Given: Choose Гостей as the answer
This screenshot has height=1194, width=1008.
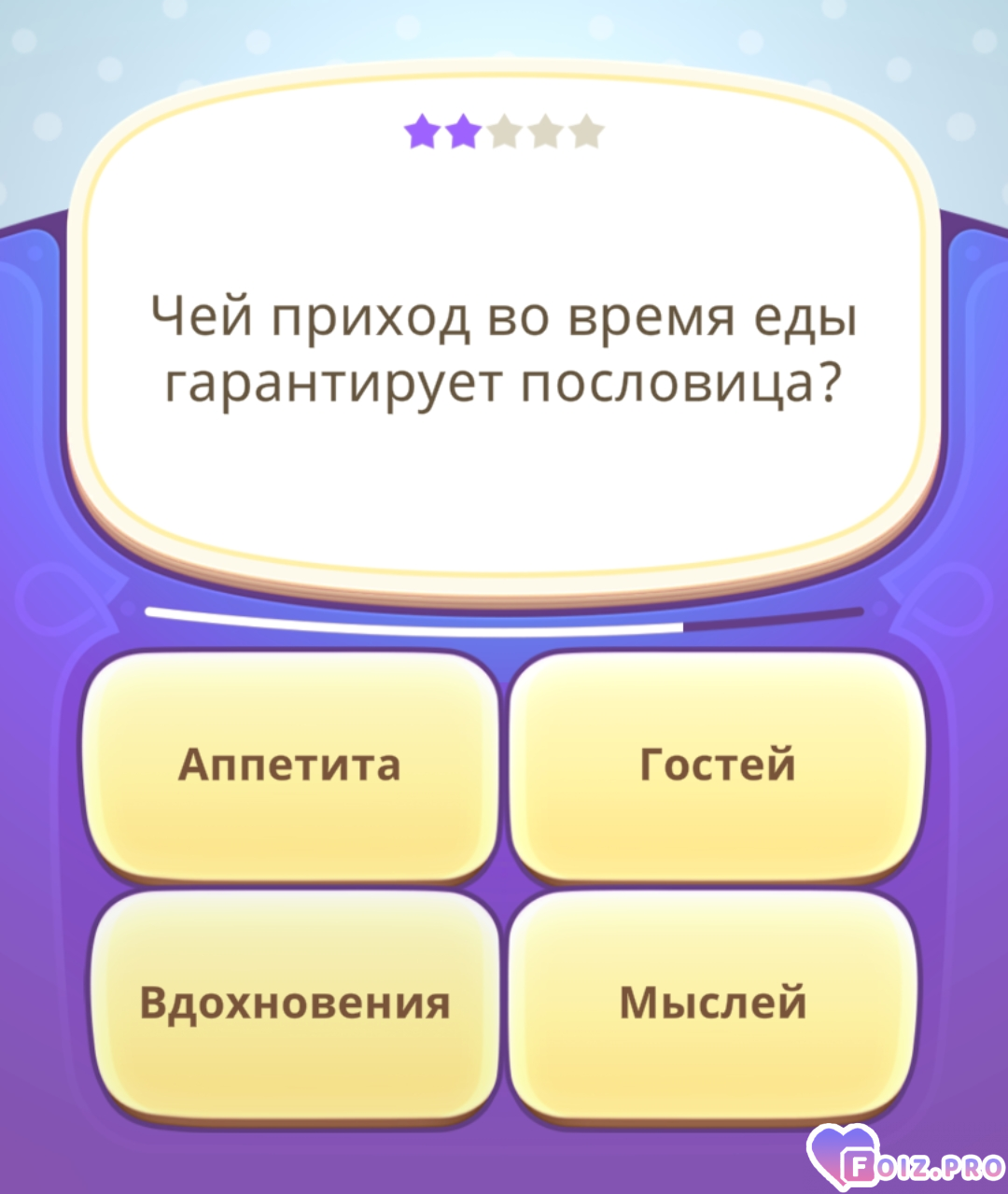Looking at the screenshot, I should click(x=717, y=765).
